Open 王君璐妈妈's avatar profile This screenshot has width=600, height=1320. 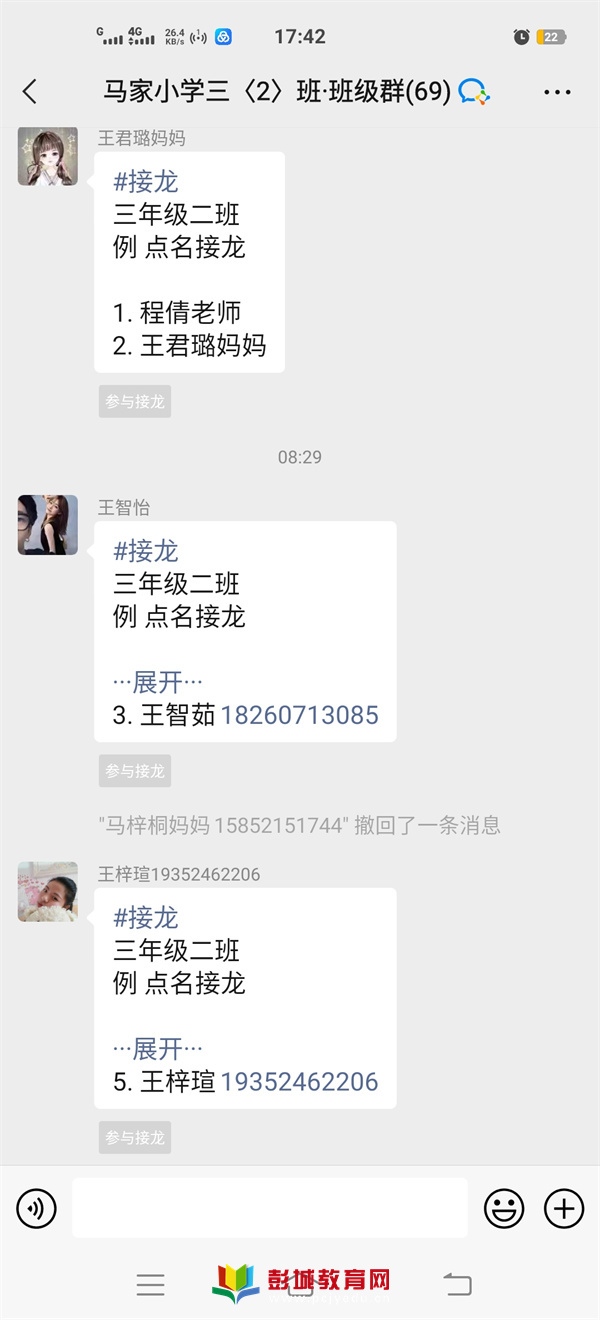click(x=48, y=156)
